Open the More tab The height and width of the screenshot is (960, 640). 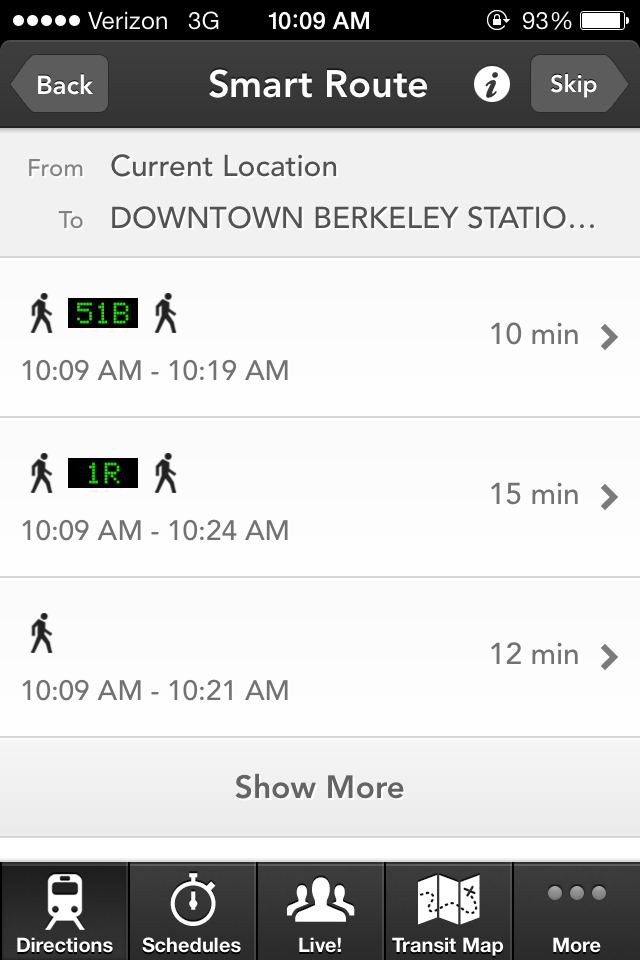point(576,911)
